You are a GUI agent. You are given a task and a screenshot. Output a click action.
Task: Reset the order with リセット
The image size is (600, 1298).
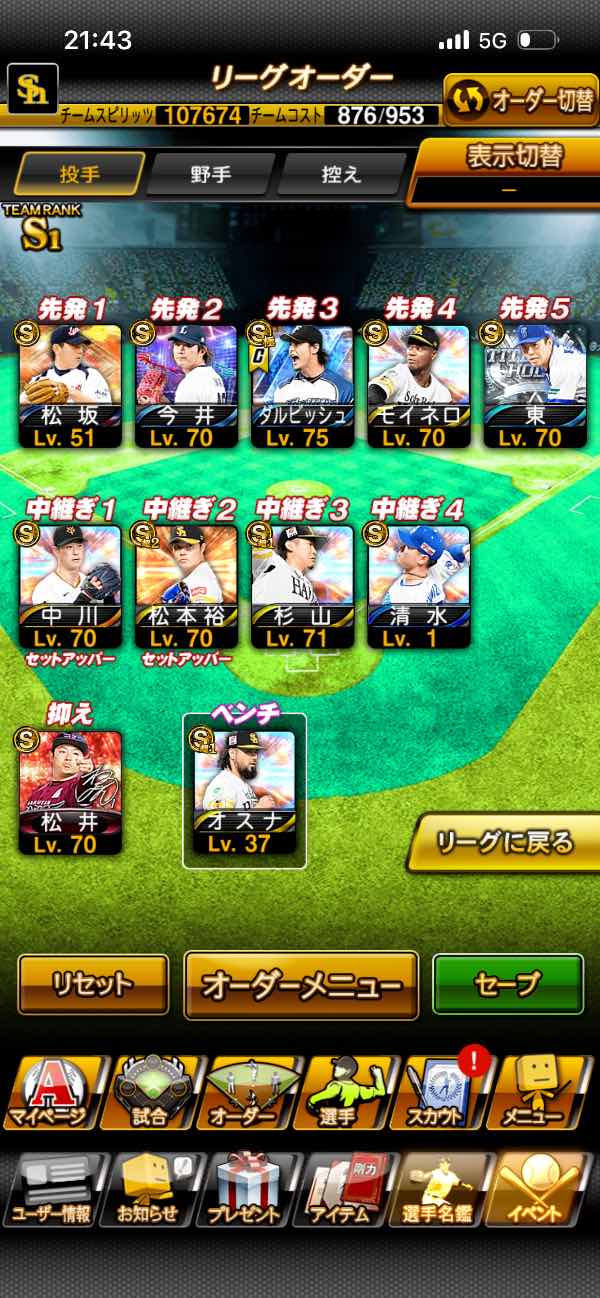[93, 984]
